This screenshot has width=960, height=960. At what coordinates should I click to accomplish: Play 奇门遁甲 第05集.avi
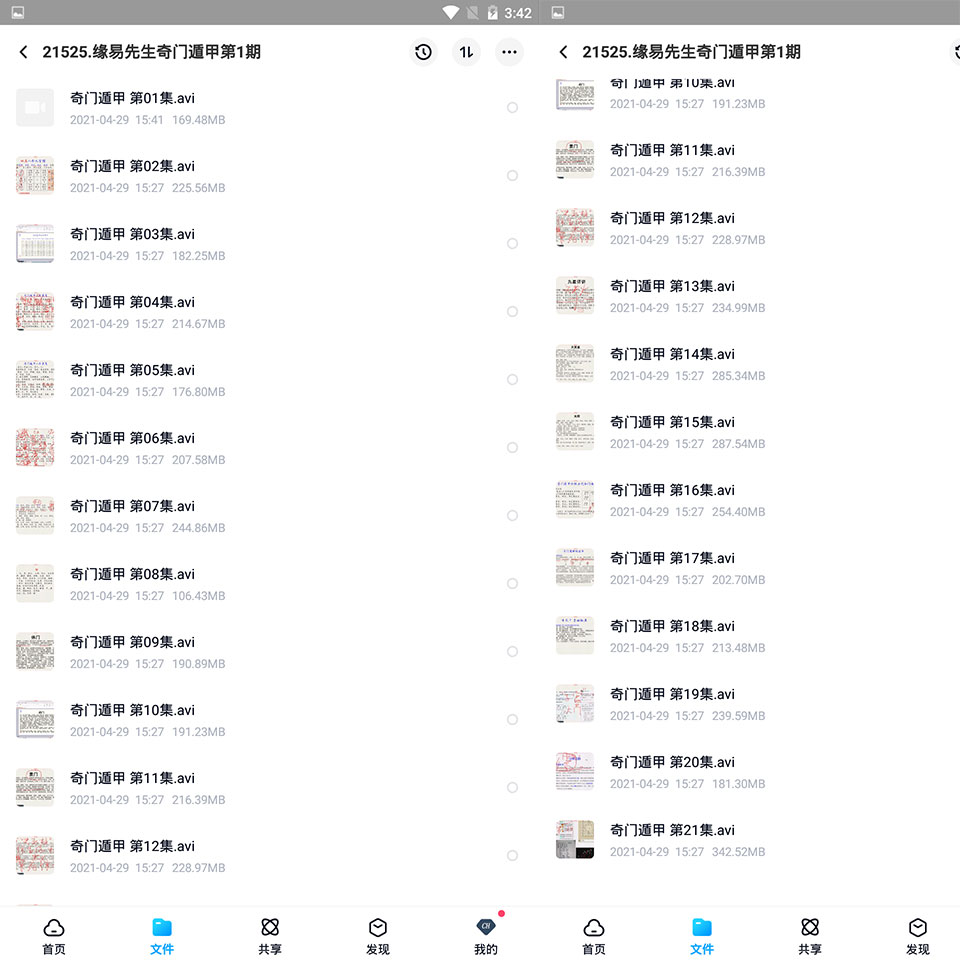(132, 370)
